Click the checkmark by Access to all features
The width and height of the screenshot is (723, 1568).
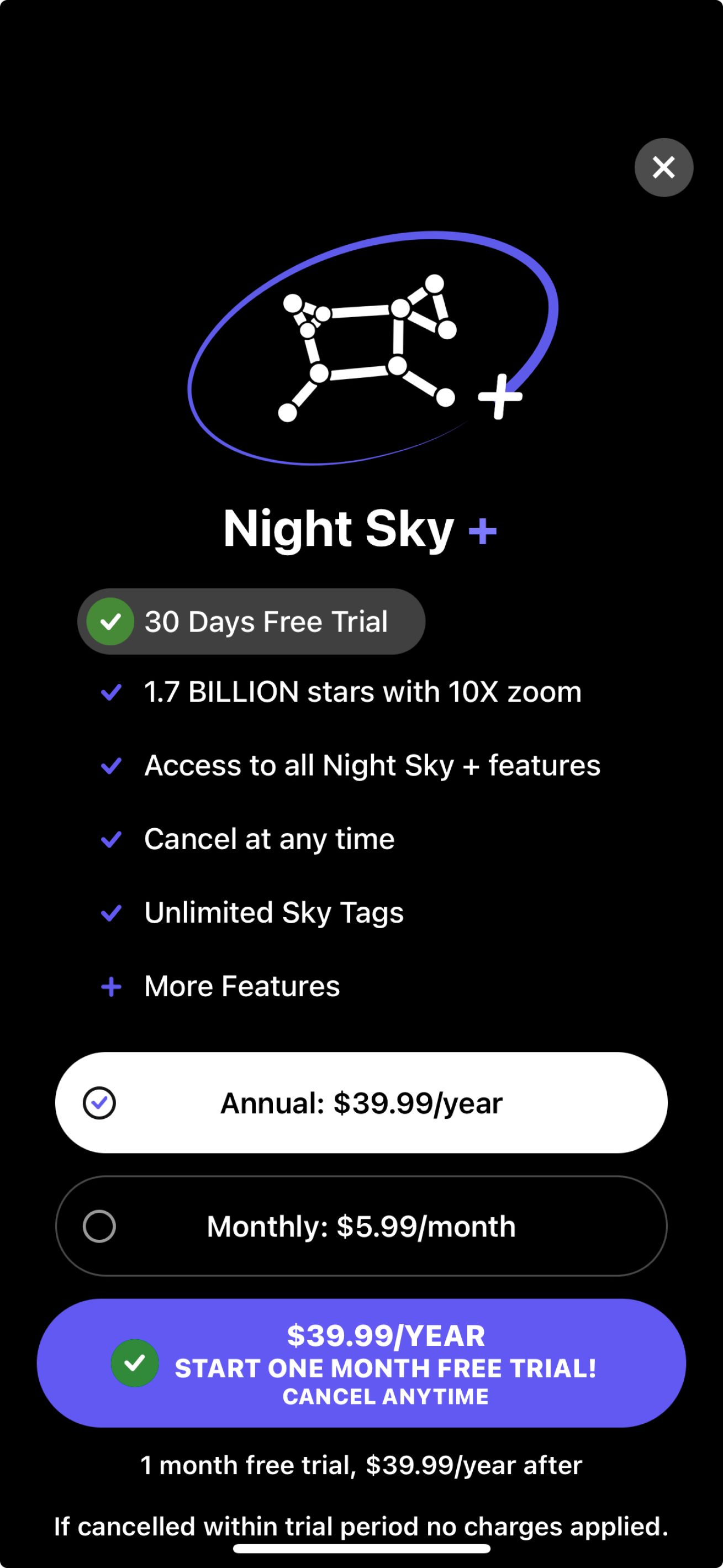pyautogui.click(x=112, y=766)
